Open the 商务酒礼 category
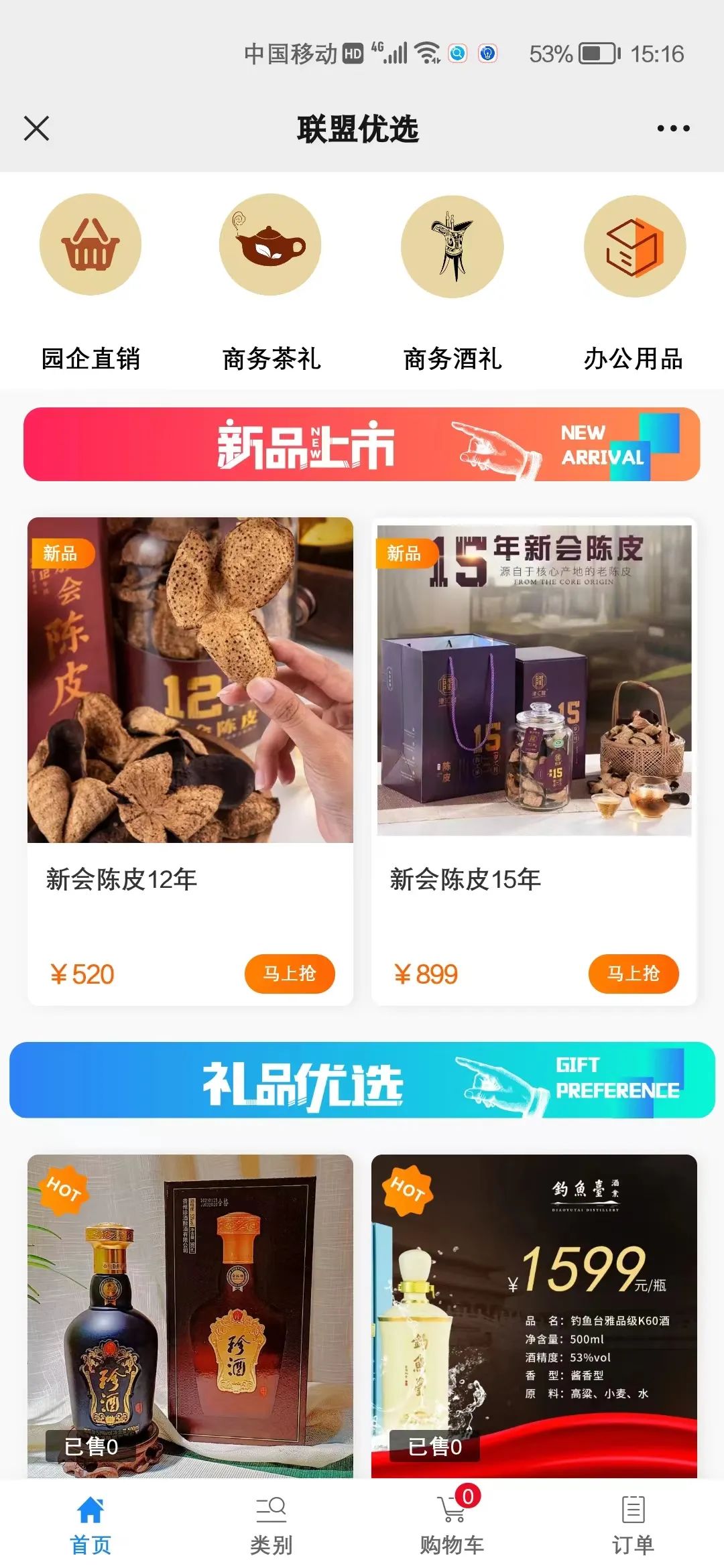Screen dimensions: 724x1568 pyautogui.click(x=452, y=281)
